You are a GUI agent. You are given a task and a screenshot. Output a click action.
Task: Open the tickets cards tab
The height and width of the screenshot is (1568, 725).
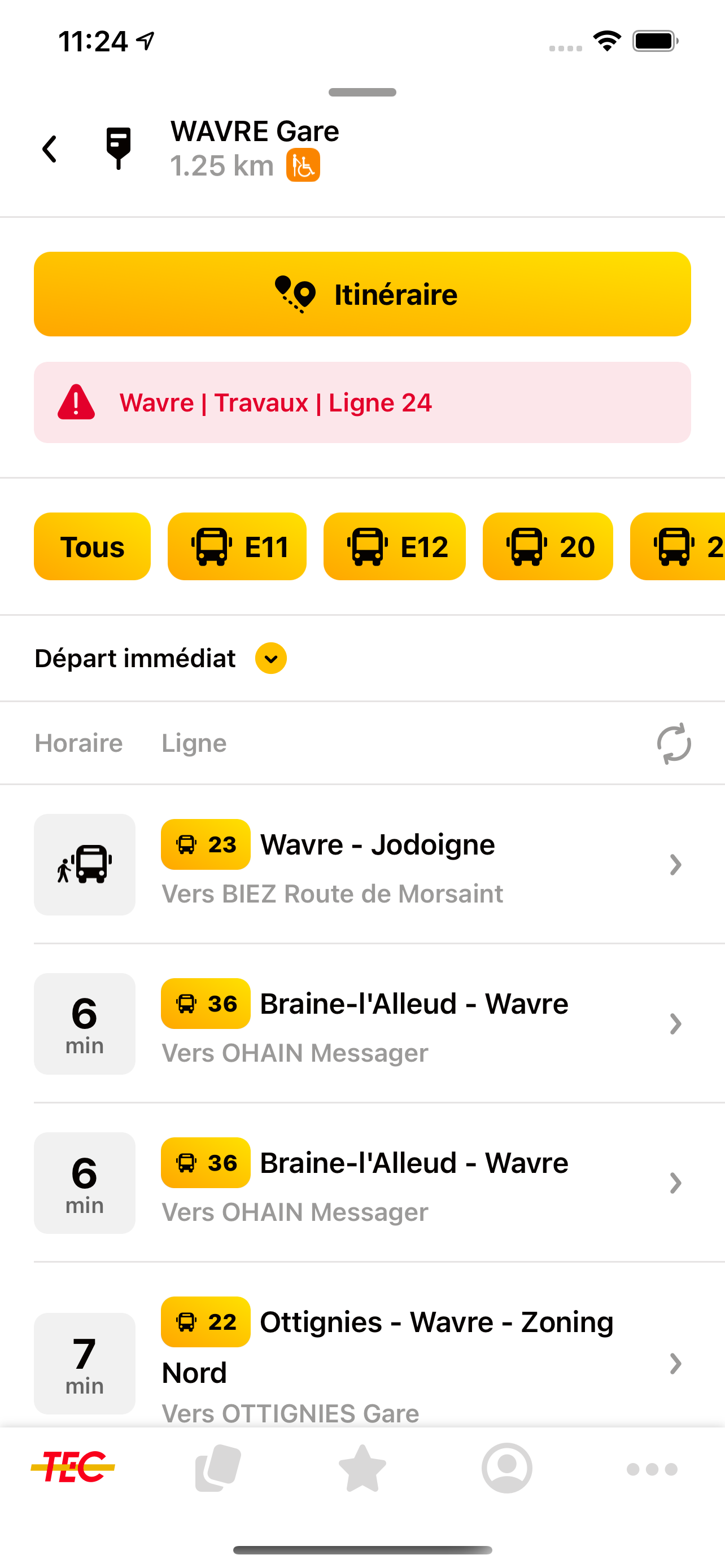click(x=217, y=1468)
